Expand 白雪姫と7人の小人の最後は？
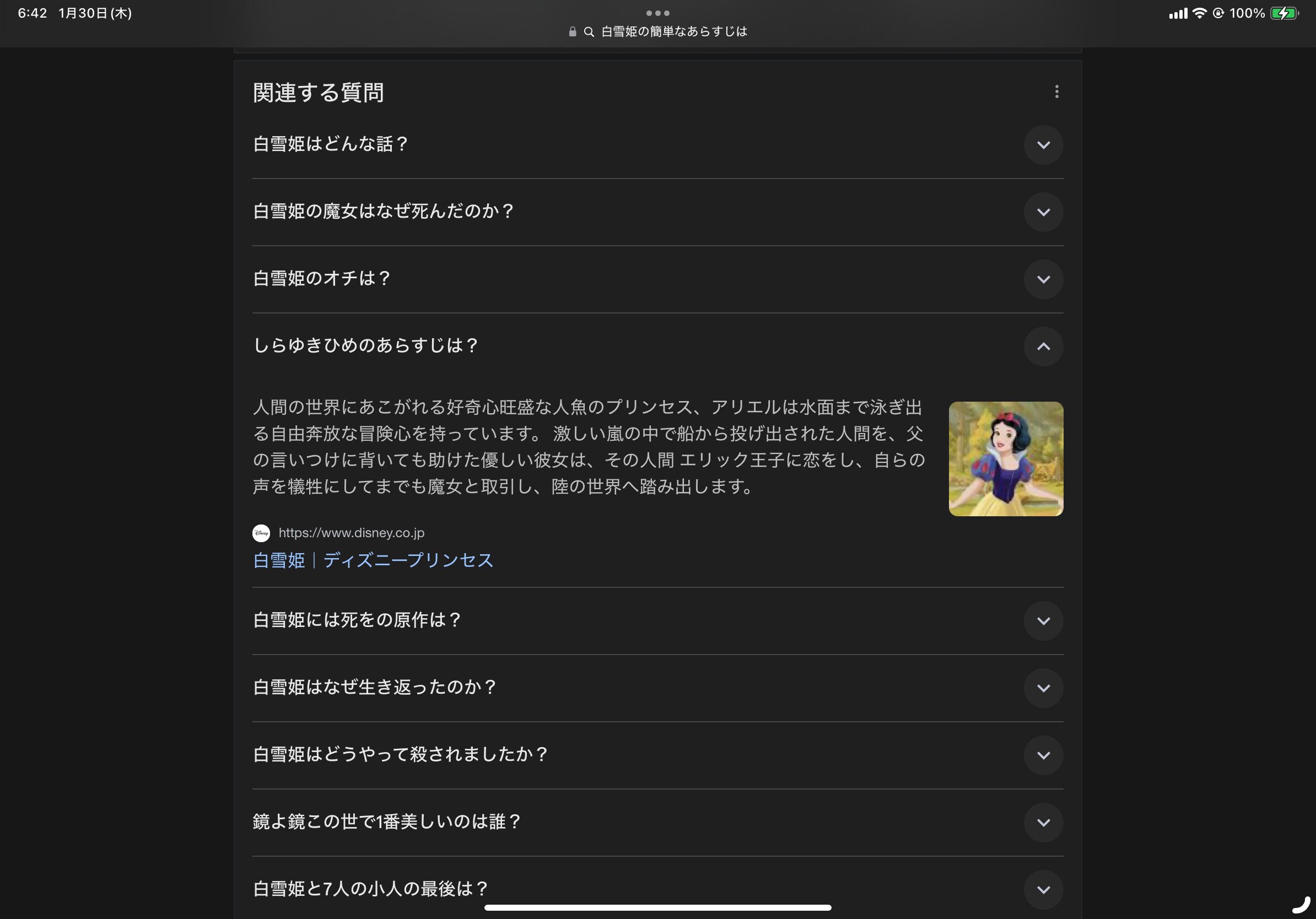The height and width of the screenshot is (919, 1316). (x=1043, y=889)
